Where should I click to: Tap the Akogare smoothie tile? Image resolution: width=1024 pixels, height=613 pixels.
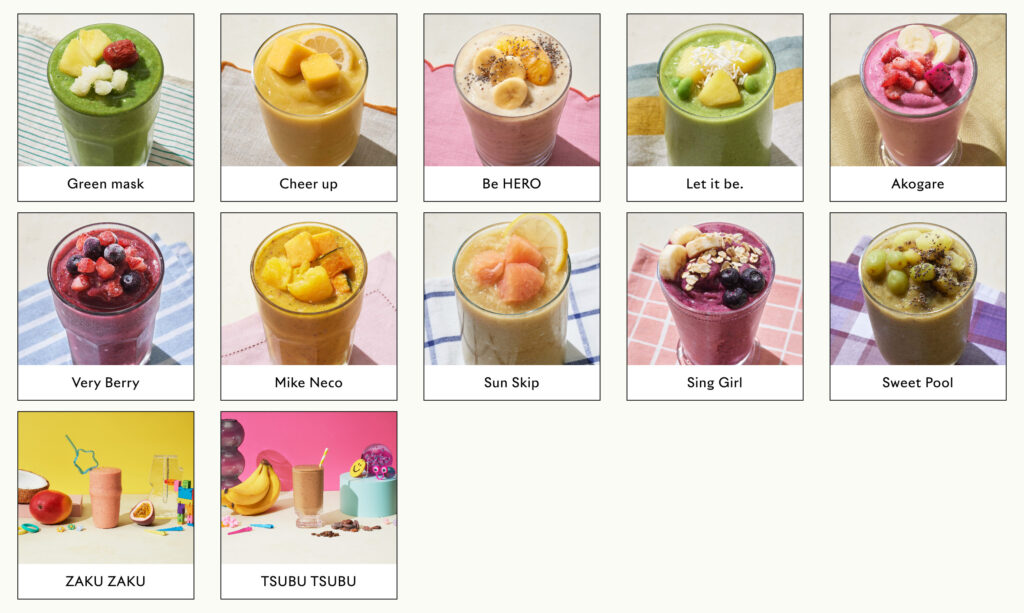click(917, 107)
